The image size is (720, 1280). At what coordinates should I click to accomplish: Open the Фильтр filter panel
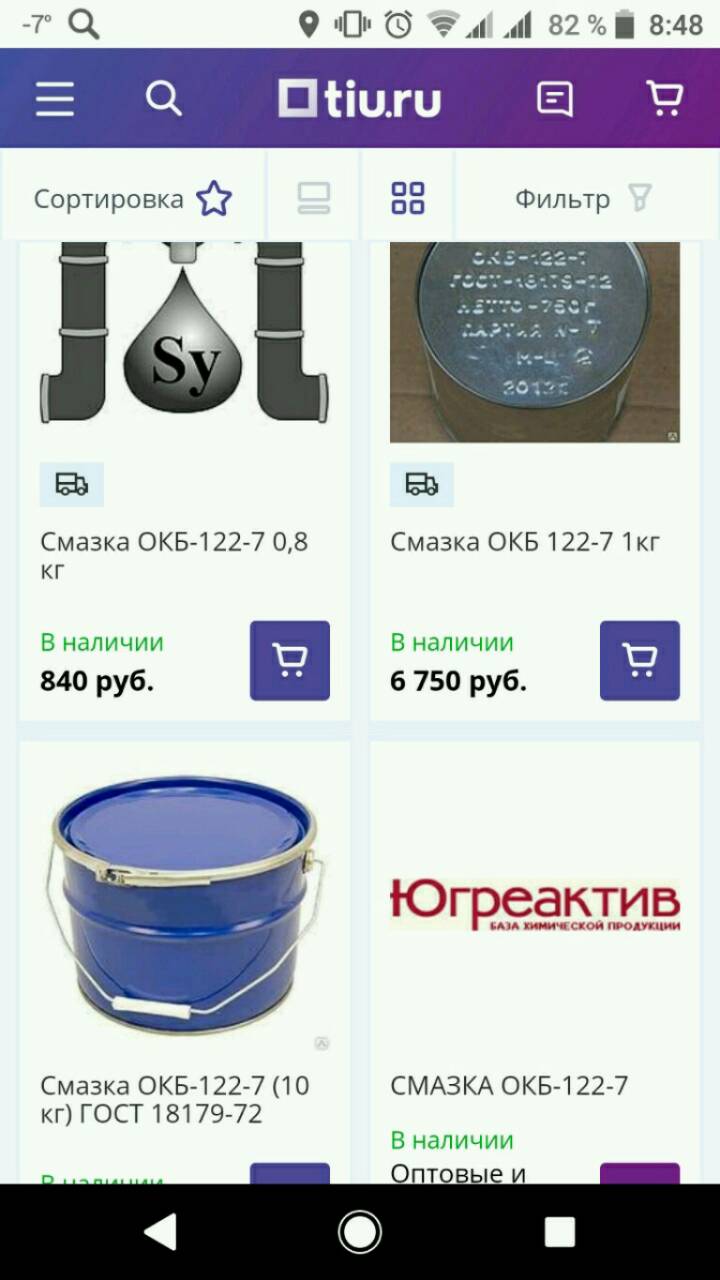tap(583, 199)
